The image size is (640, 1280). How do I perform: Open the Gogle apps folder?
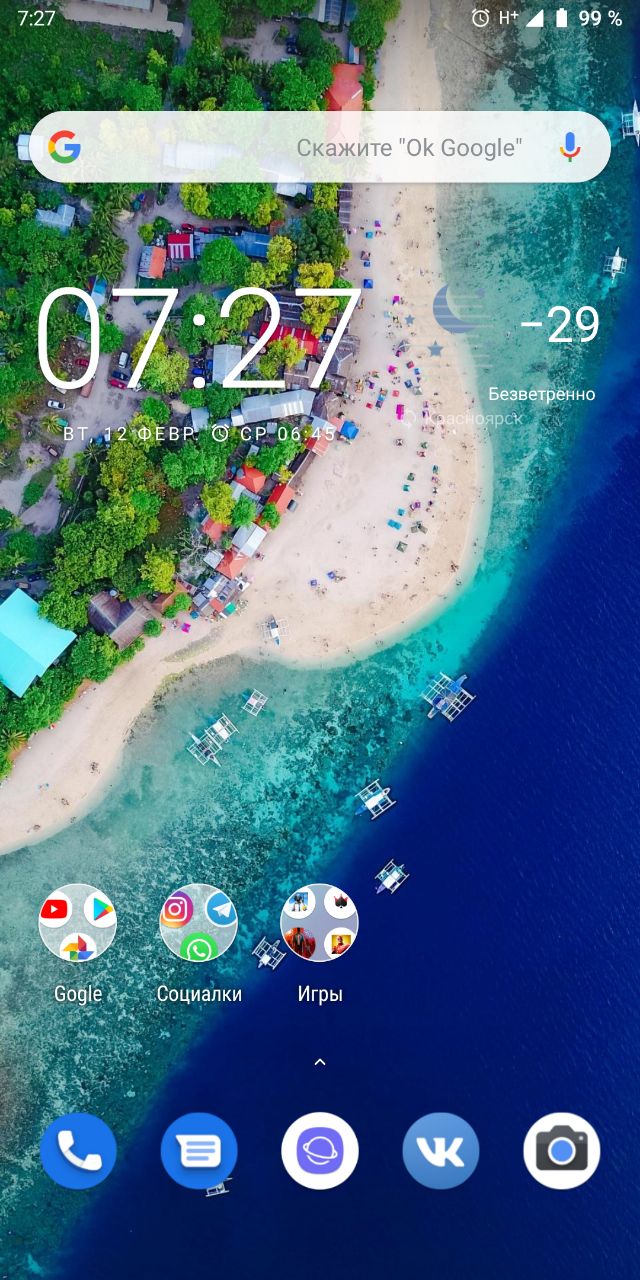(78, 923)
